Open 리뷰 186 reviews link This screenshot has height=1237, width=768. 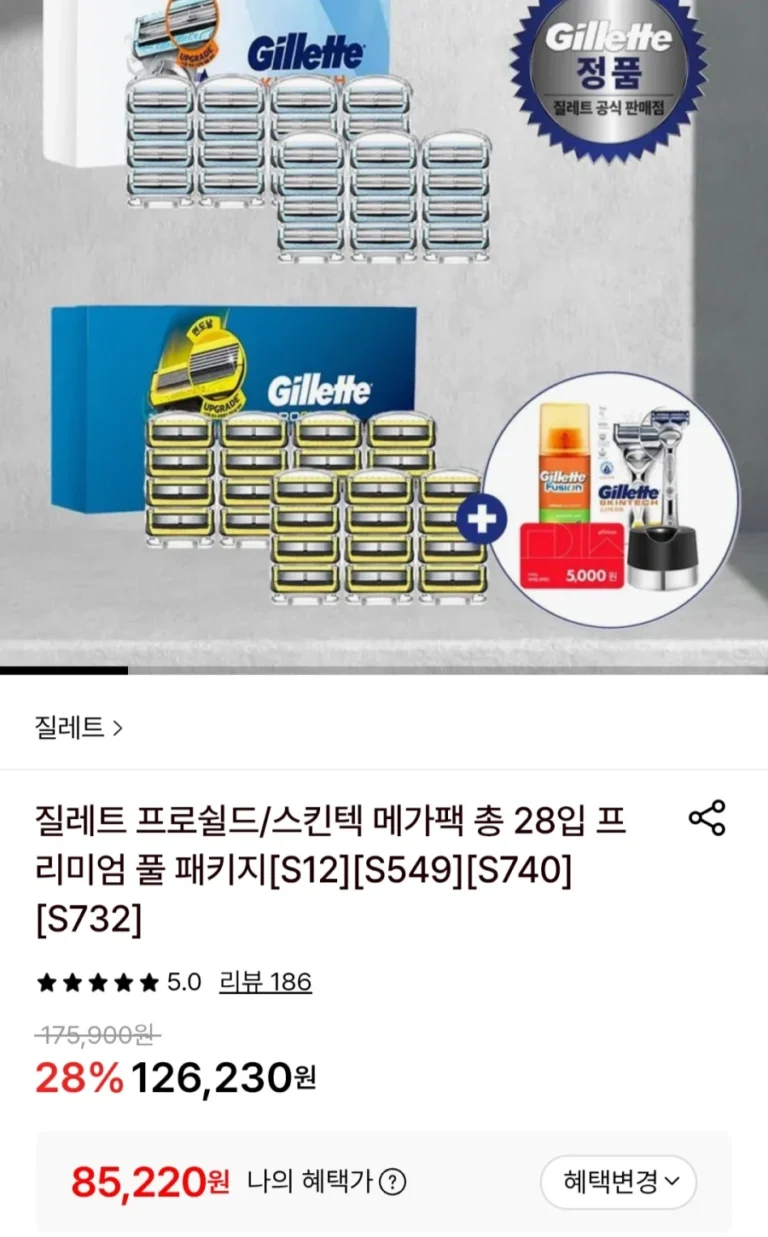pos(265,982)
